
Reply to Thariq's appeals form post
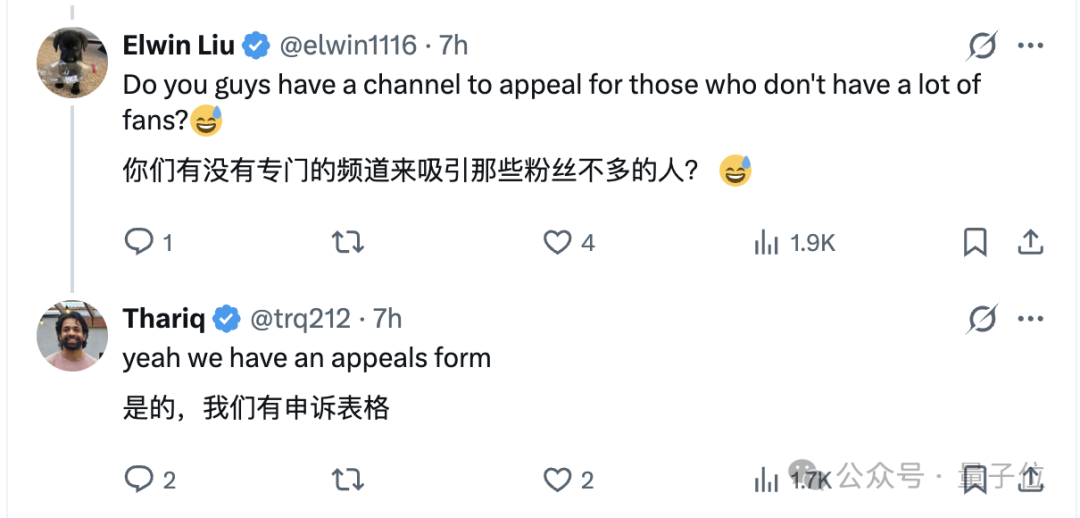point(138,480)
